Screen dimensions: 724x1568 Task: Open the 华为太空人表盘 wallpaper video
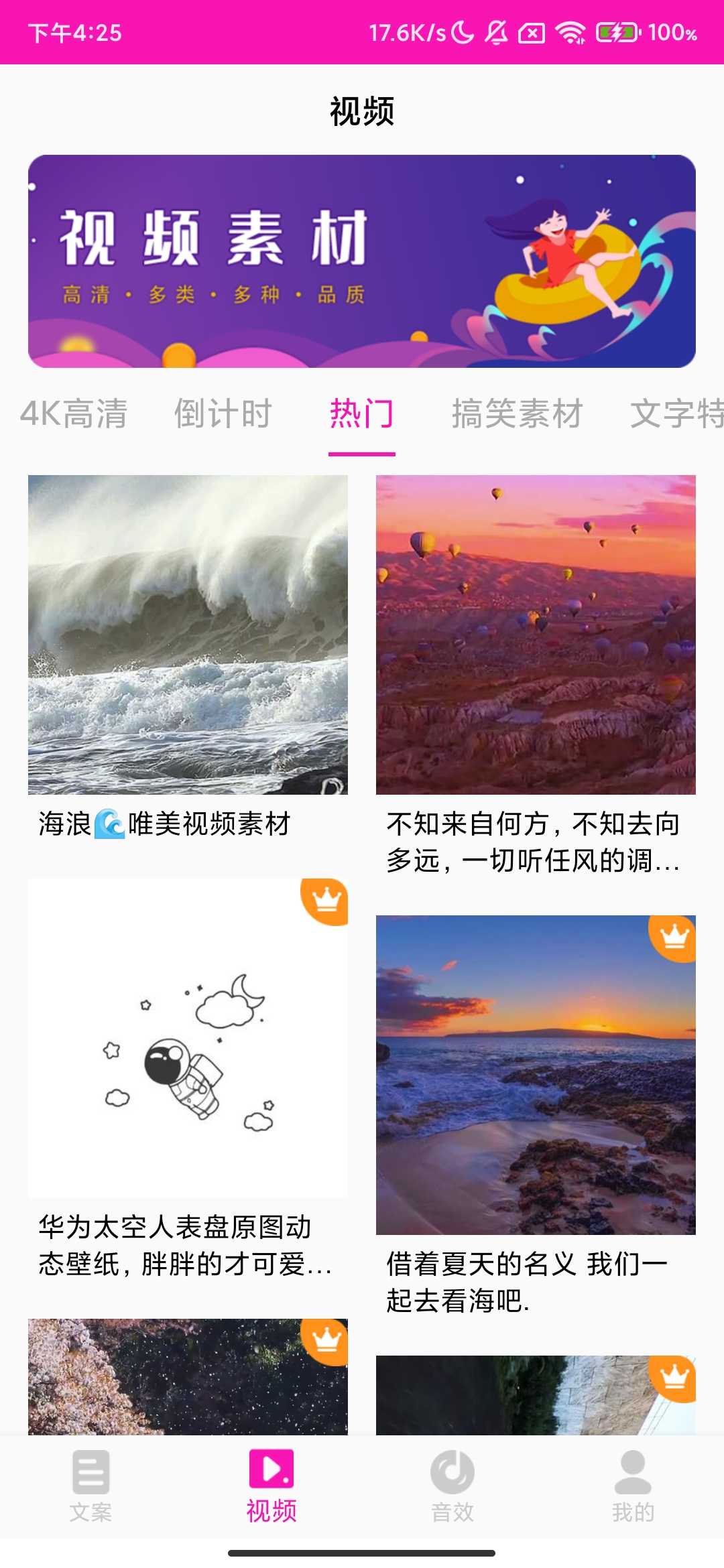point(188,1039)
